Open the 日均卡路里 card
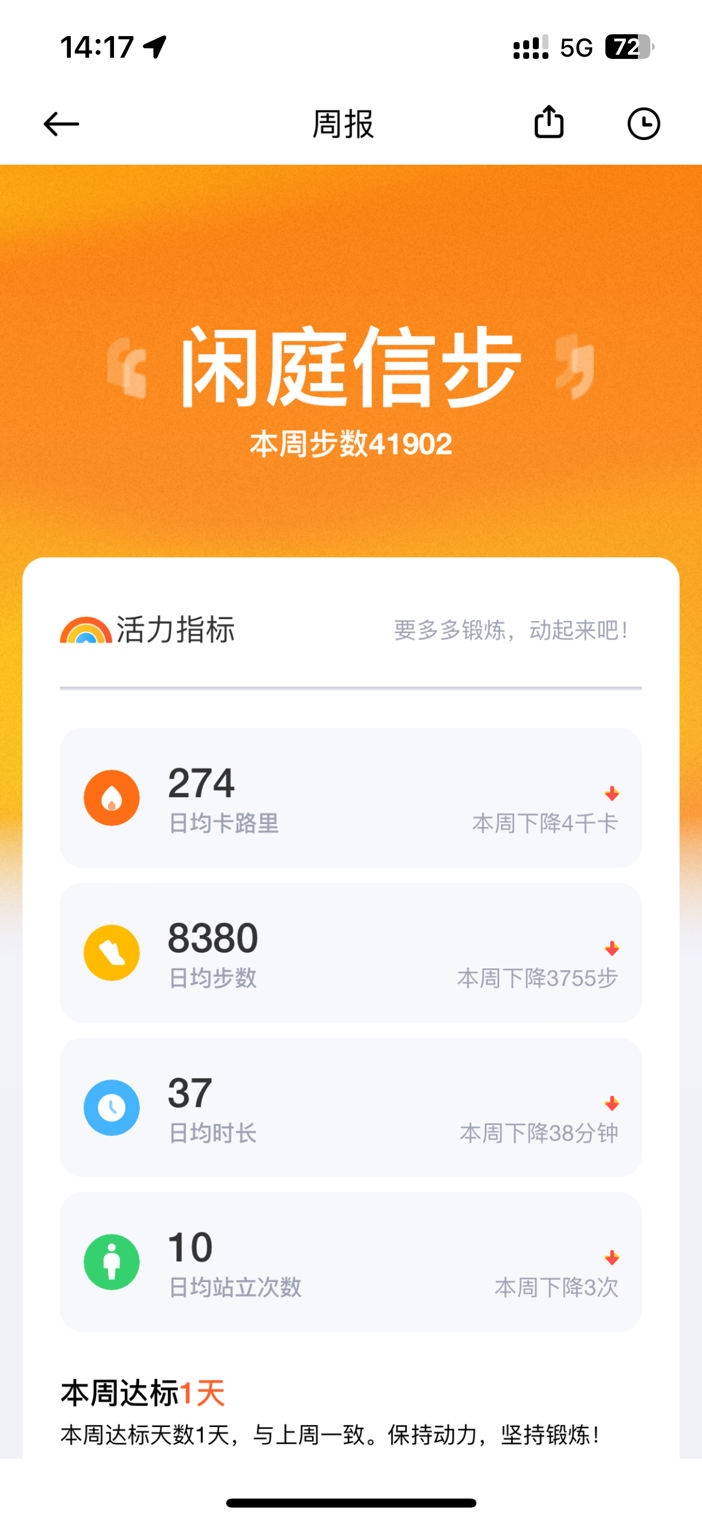702x1522 pixels. (x=350, y=798)
